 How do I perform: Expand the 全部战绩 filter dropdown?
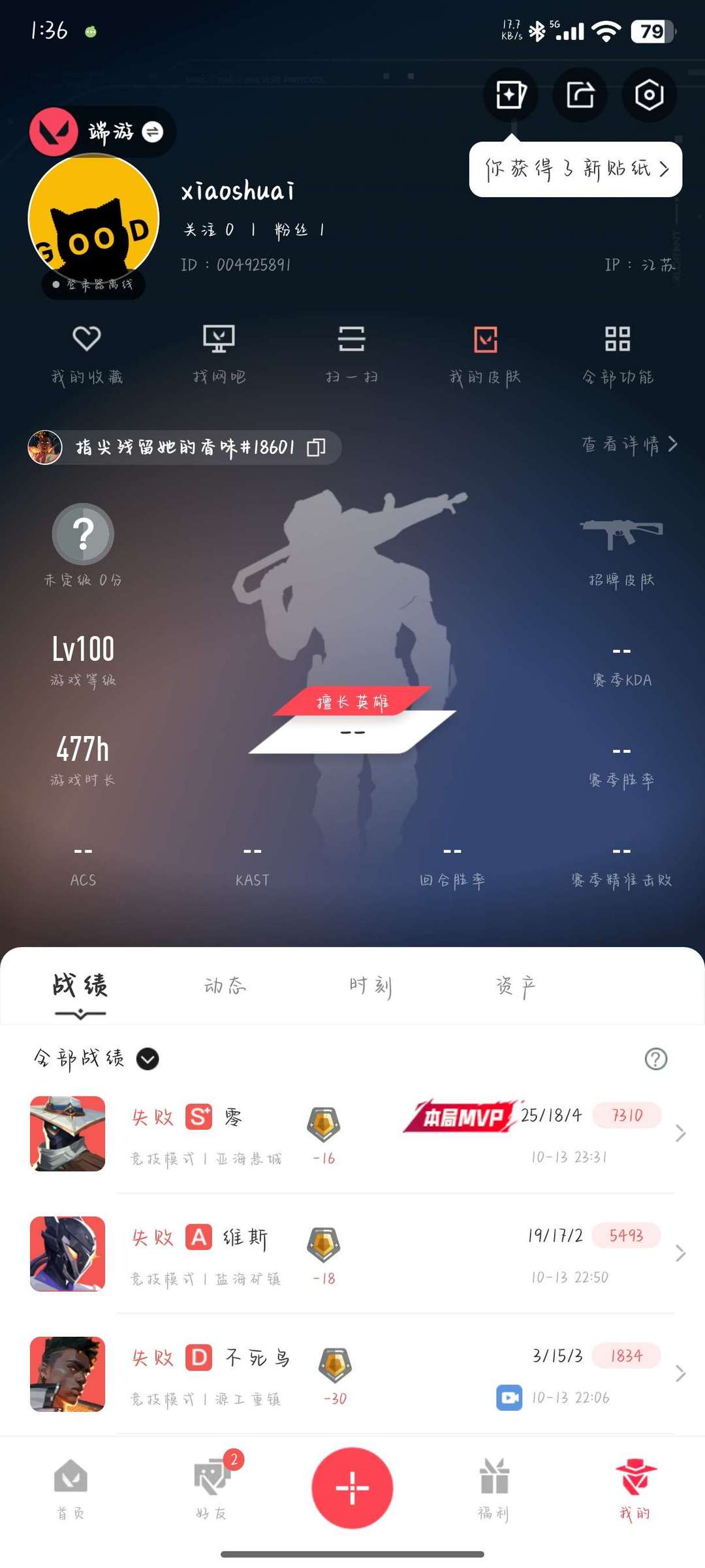(148, 1059)
